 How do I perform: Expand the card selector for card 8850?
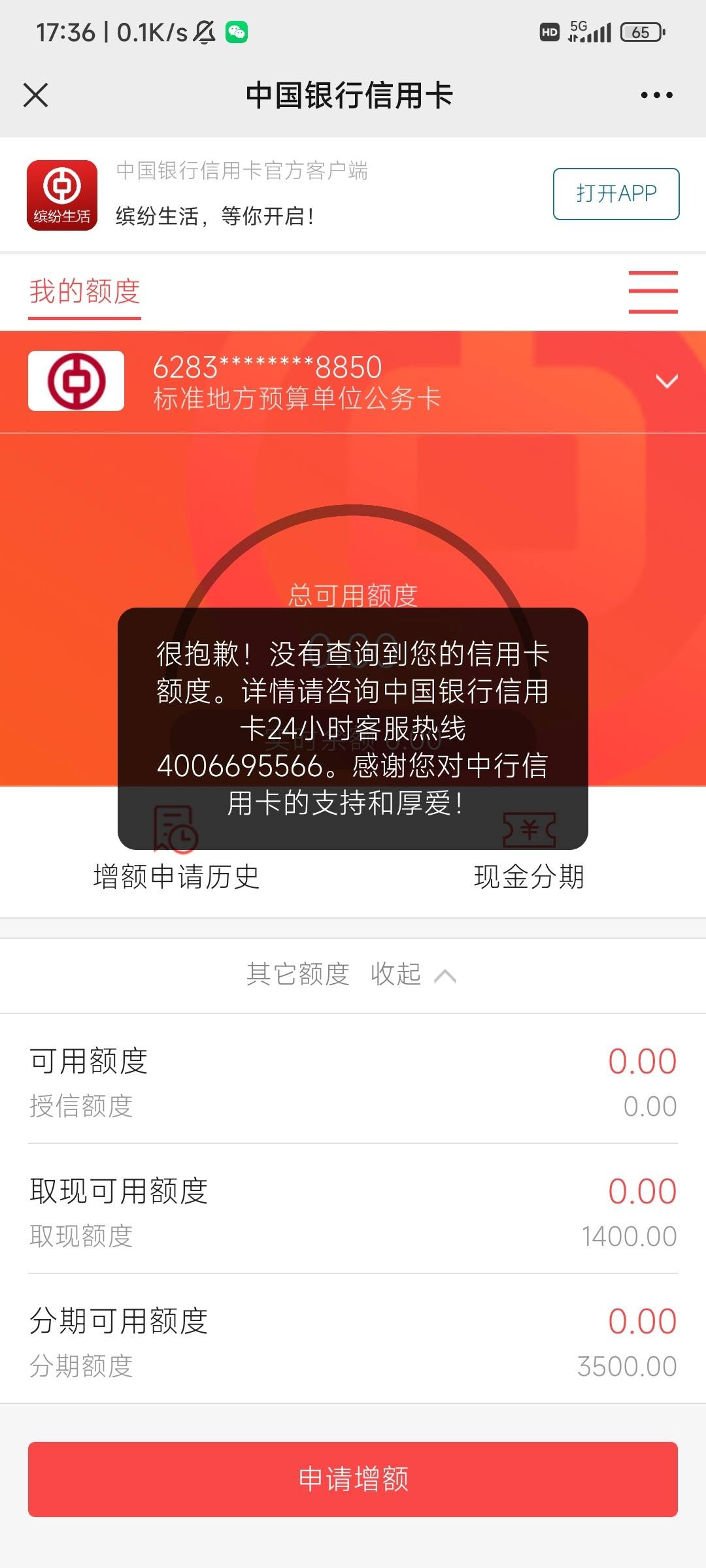666,382
